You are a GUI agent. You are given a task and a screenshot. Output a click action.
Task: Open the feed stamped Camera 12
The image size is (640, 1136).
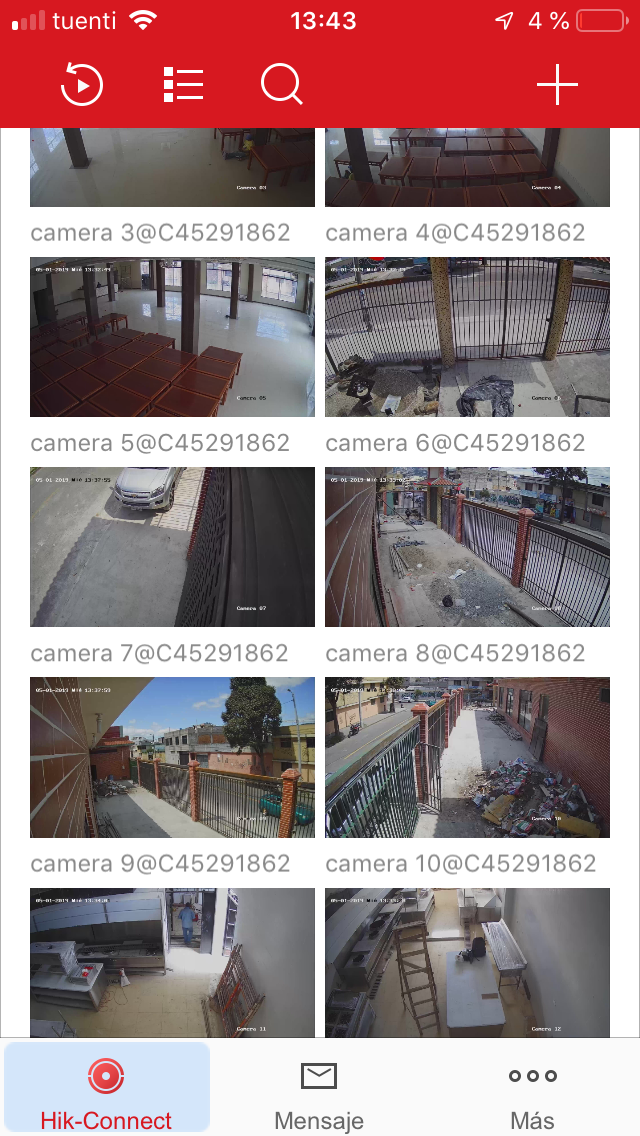(467, 962)
